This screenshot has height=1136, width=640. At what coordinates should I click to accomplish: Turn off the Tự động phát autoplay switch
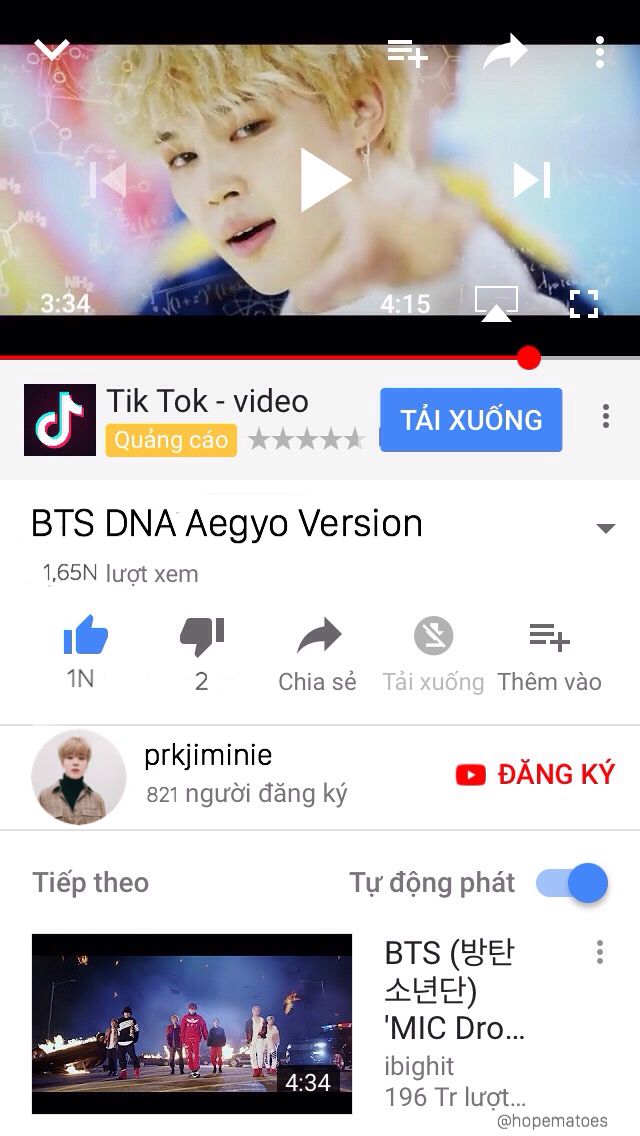tap(573, 883)
